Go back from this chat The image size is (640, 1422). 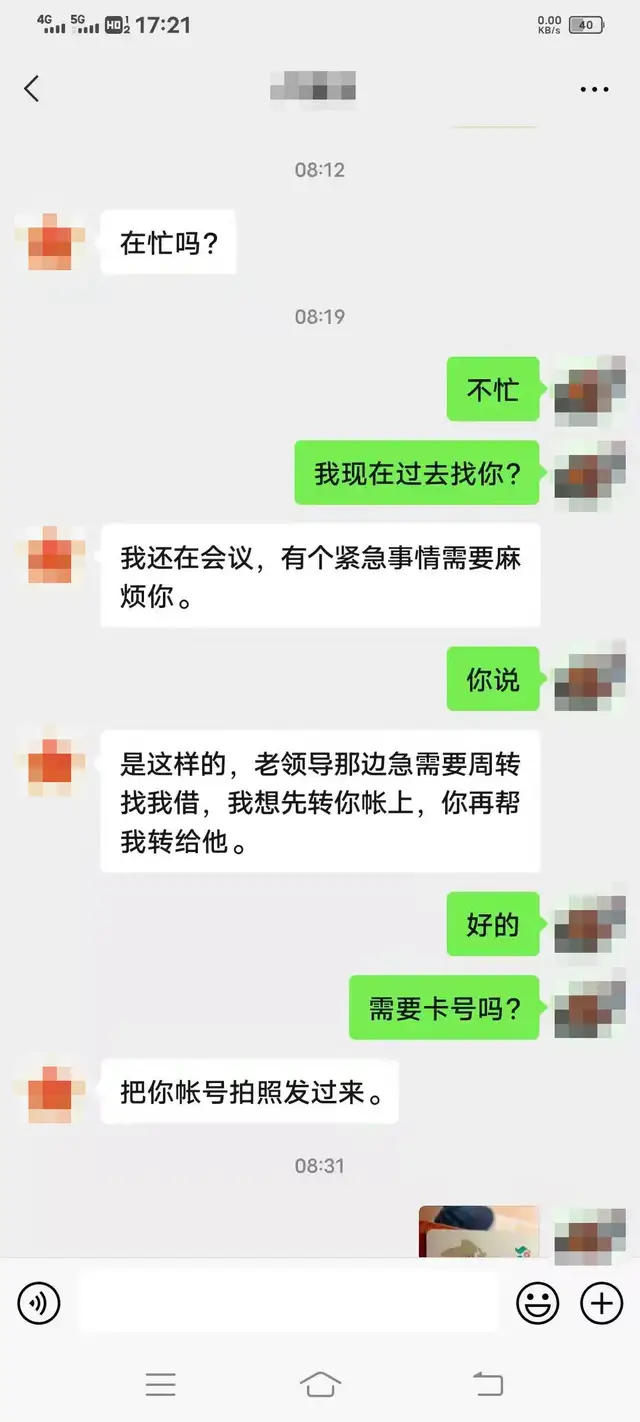[32, 89]
